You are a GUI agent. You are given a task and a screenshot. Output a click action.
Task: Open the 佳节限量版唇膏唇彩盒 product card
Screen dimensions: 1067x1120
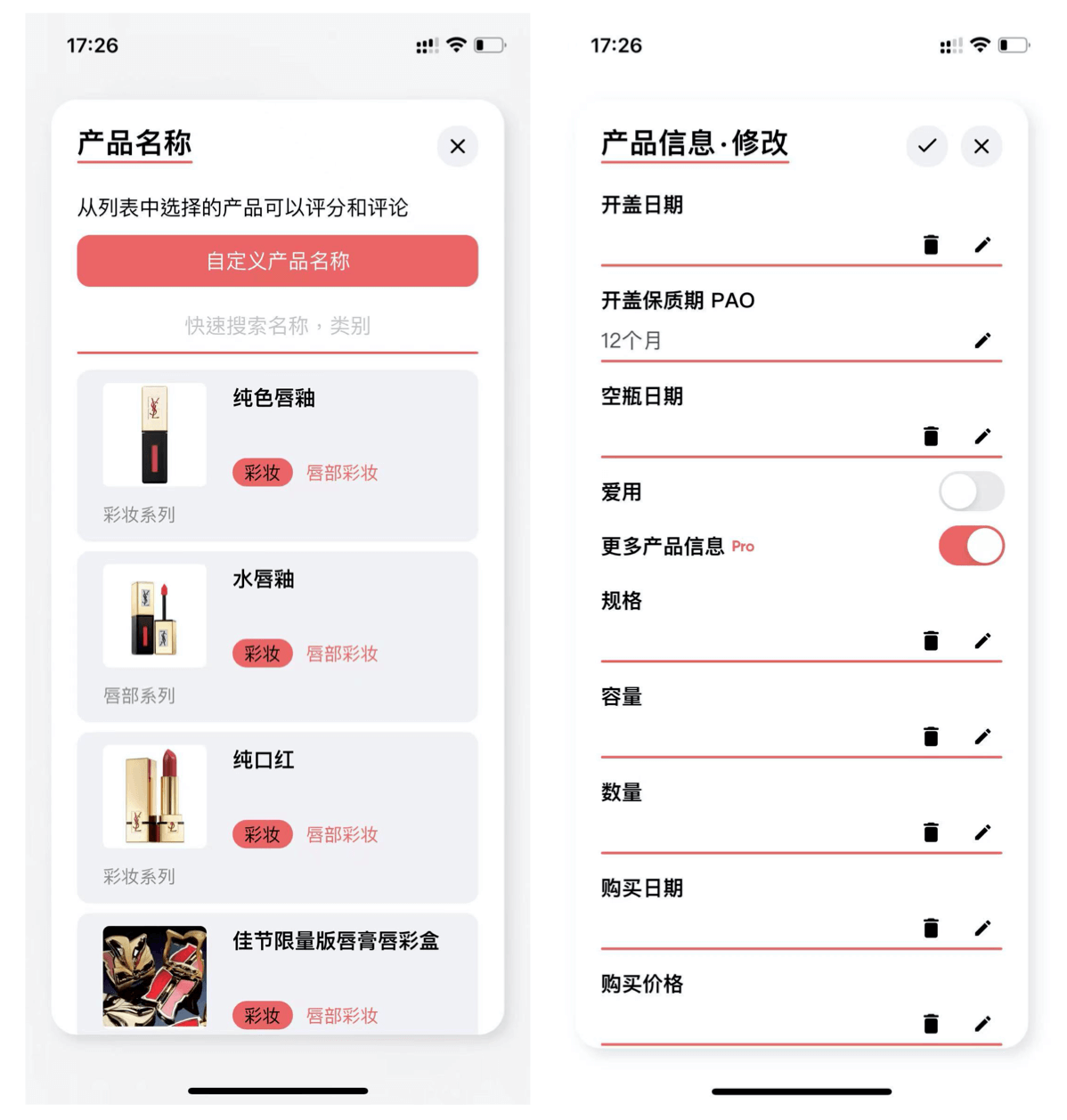[277, 974]
